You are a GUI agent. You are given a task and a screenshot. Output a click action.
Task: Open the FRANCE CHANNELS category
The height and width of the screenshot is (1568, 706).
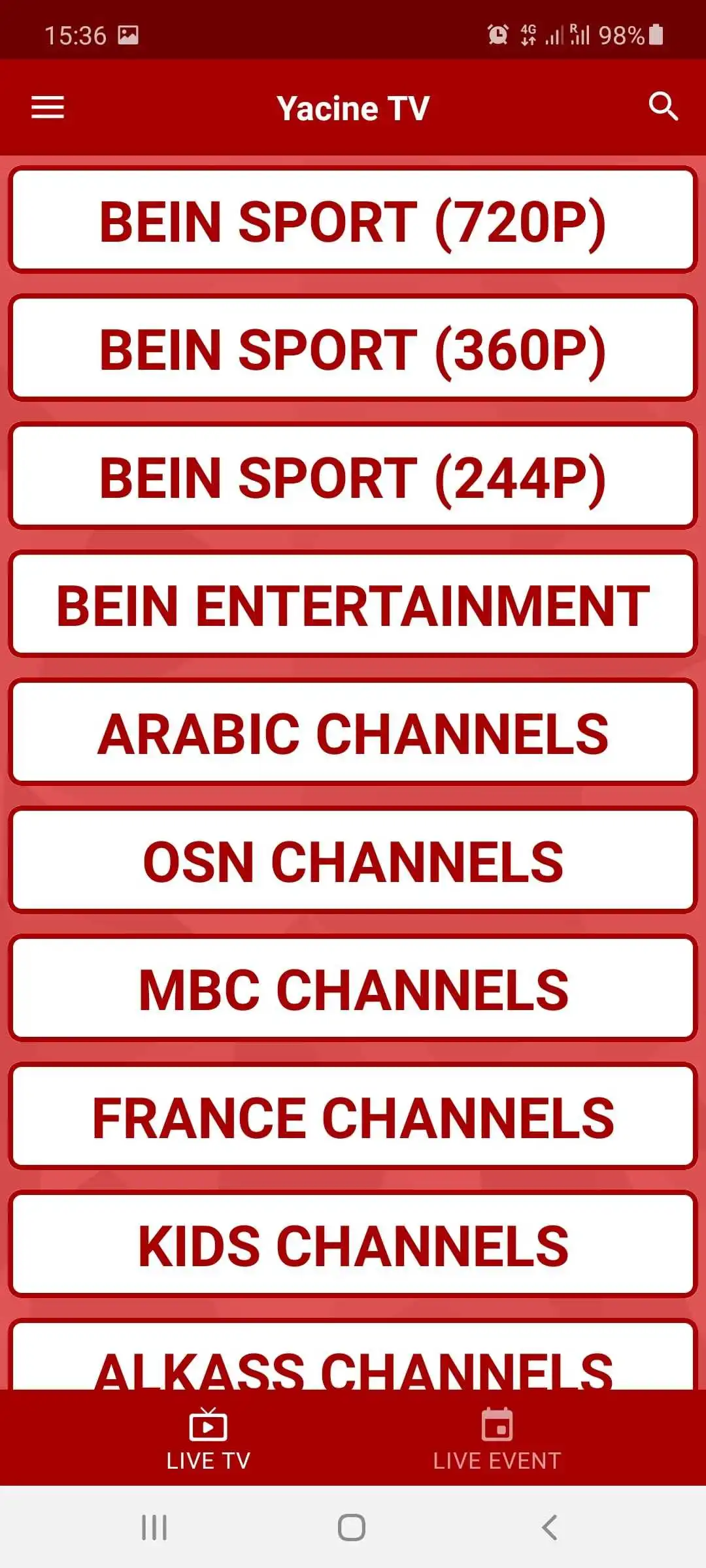coord(353,1116)
